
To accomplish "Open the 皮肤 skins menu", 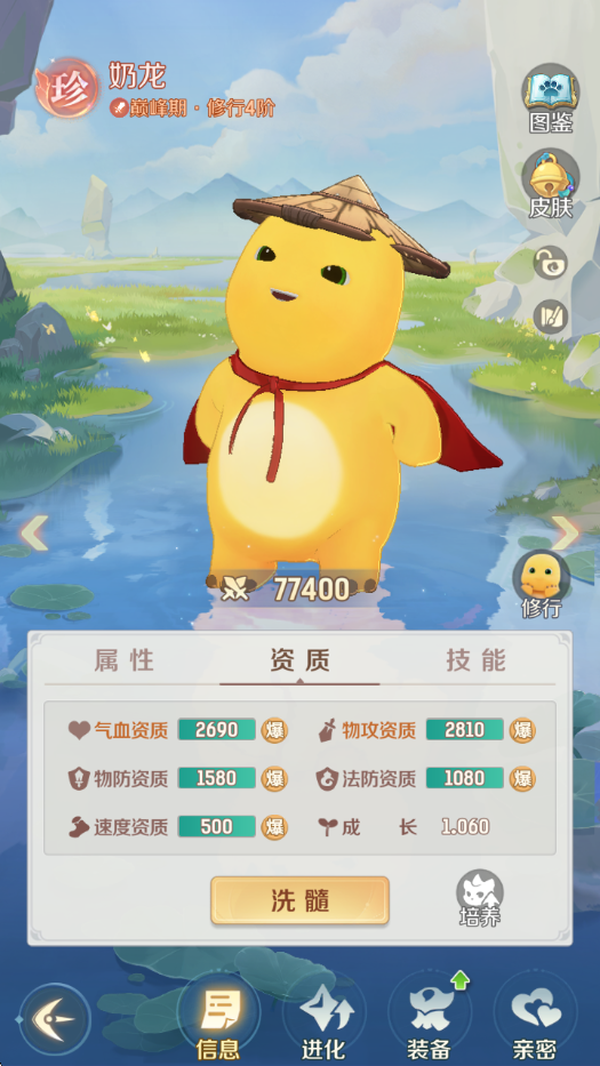I will [550, 182].
